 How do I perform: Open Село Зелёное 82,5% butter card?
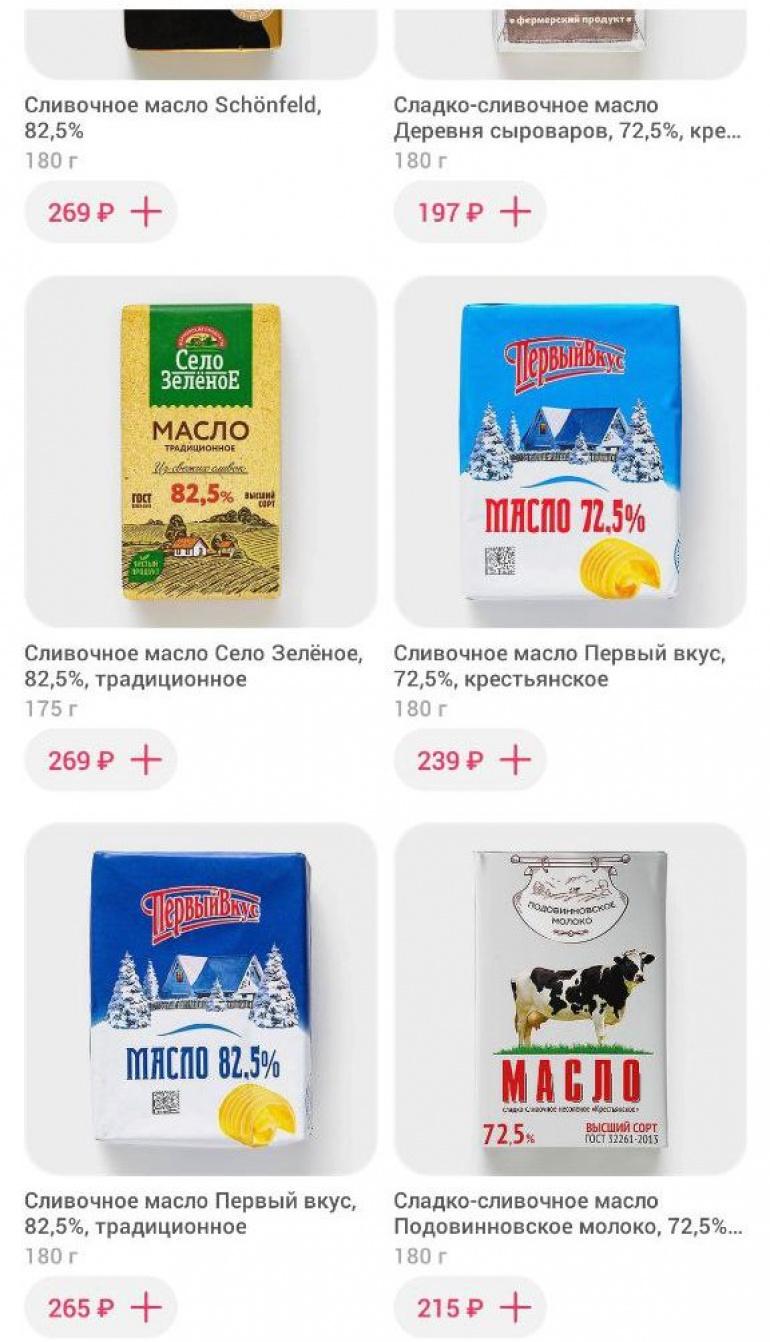(200, 452)
